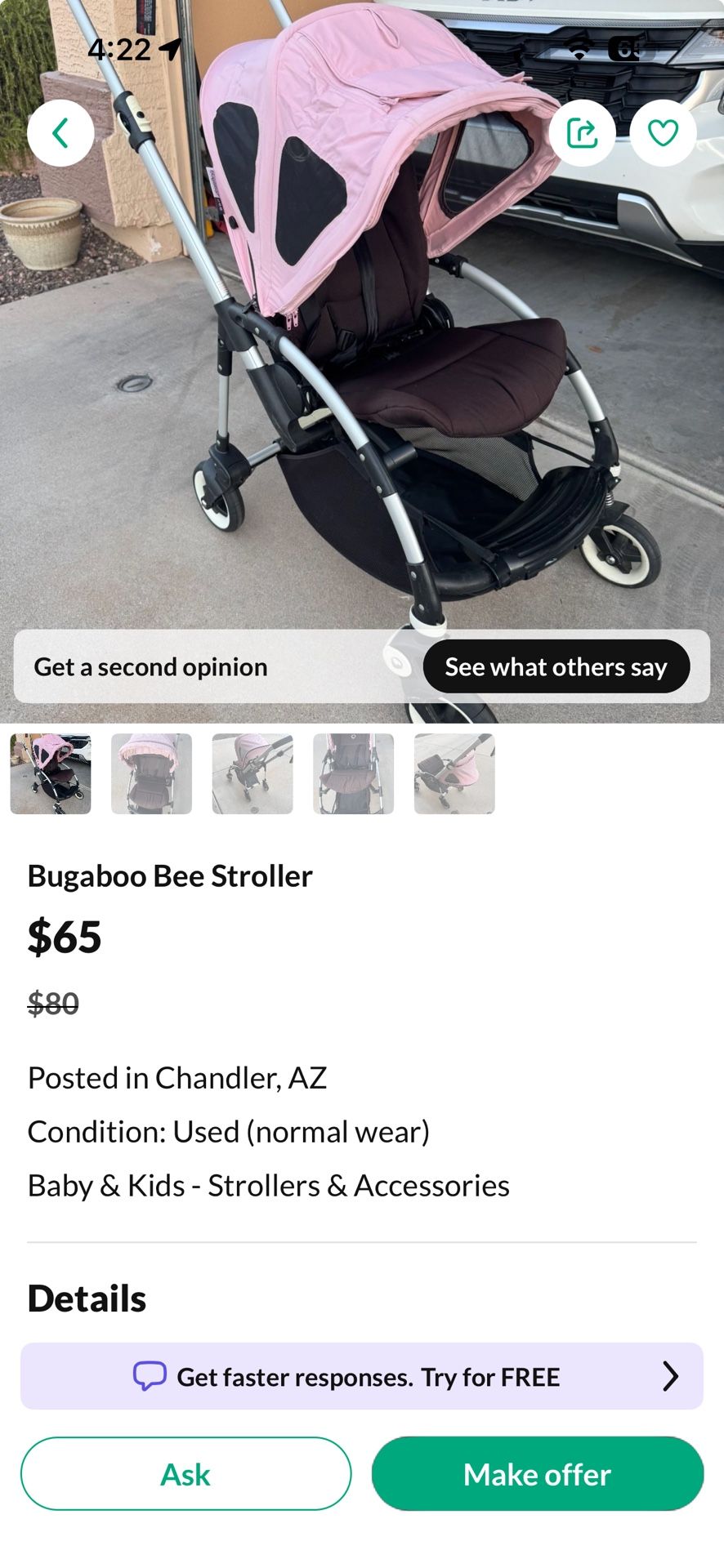
Task: Open the Details section
Action: (85, 1297)
